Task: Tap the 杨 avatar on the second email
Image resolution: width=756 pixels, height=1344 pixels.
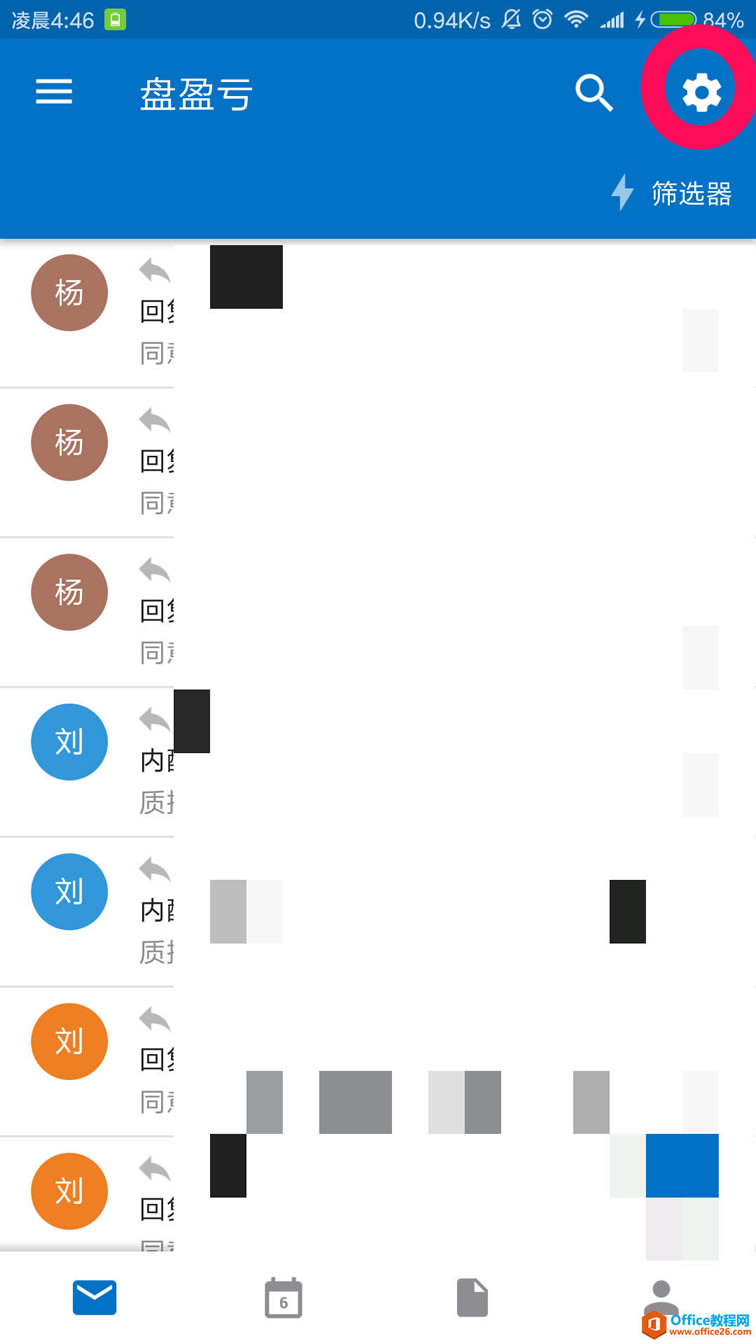Action: pos(69,442)
